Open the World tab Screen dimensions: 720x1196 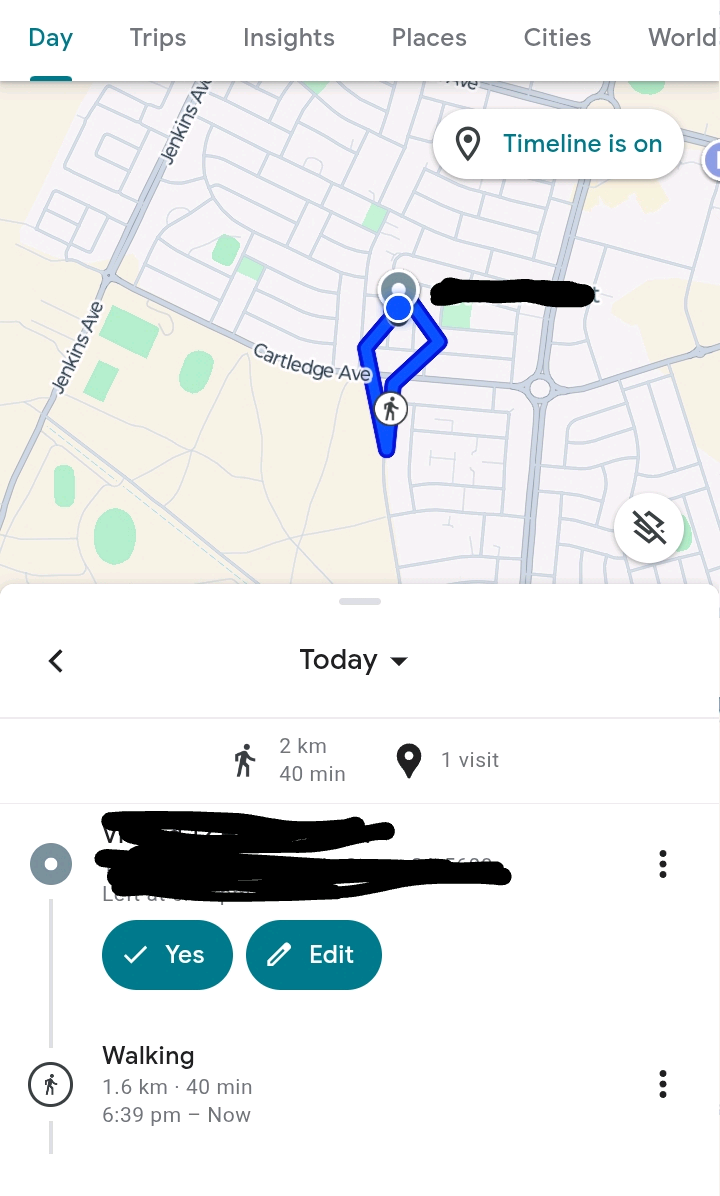coord(682,38)
